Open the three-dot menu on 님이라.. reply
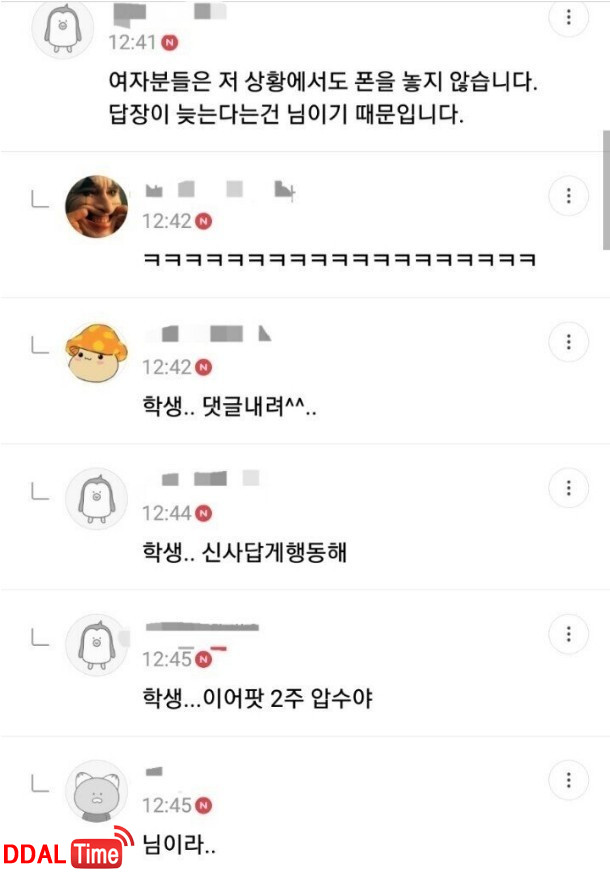 (569, 781)
